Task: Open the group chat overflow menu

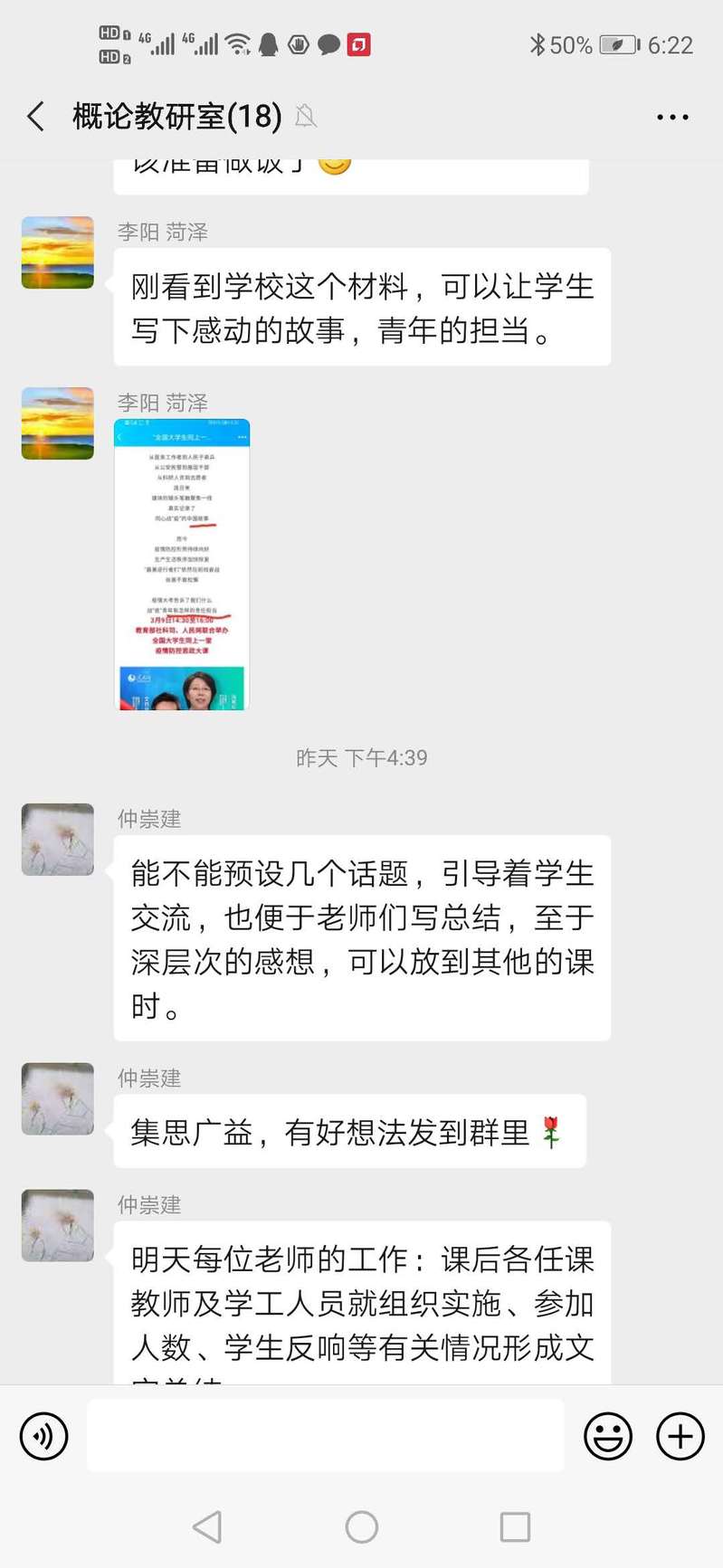Action: tap(672, 118)
